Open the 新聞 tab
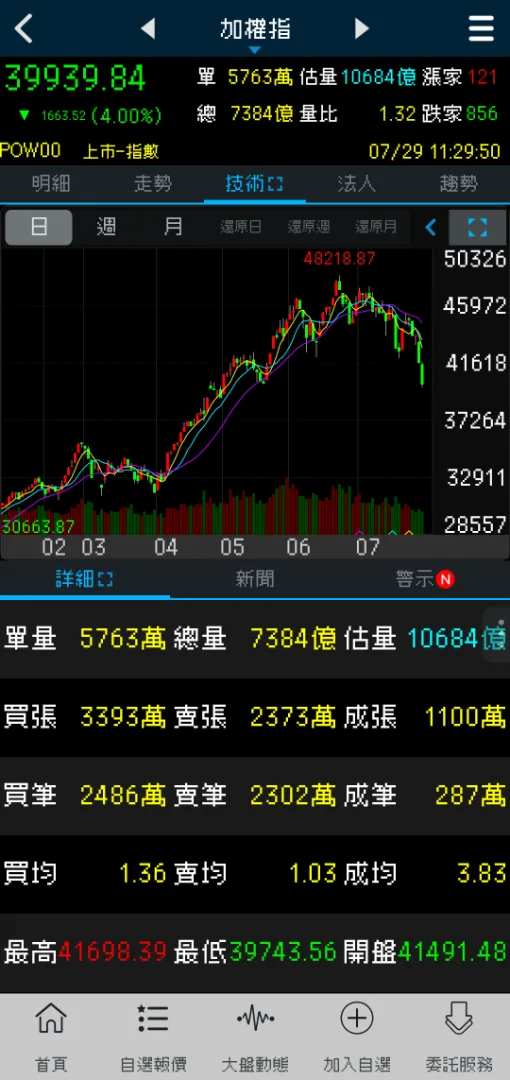This screenshot has height=1080, width=510. pos(255,579)
